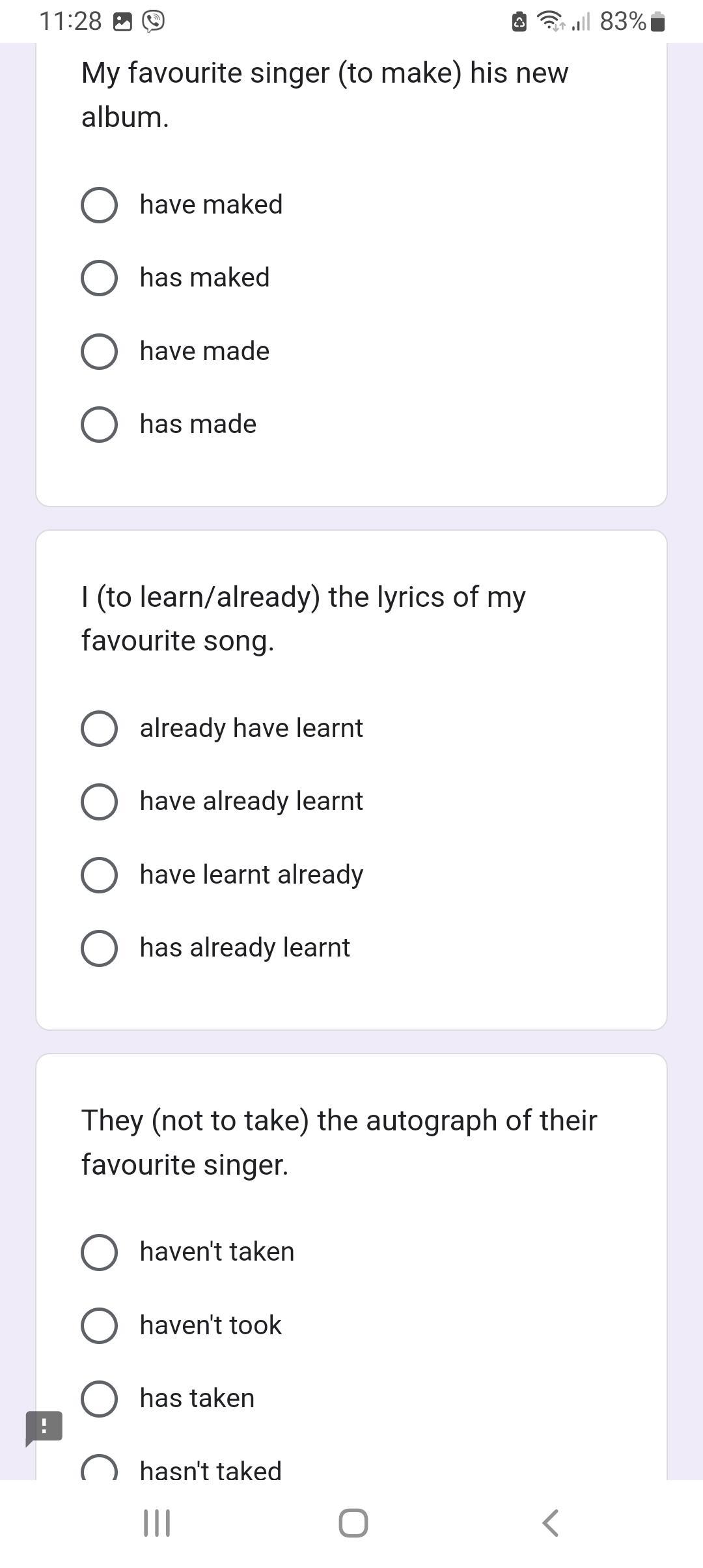Select the 'hasn't taked' option

pyautogui.click(x=100, y=1469)
